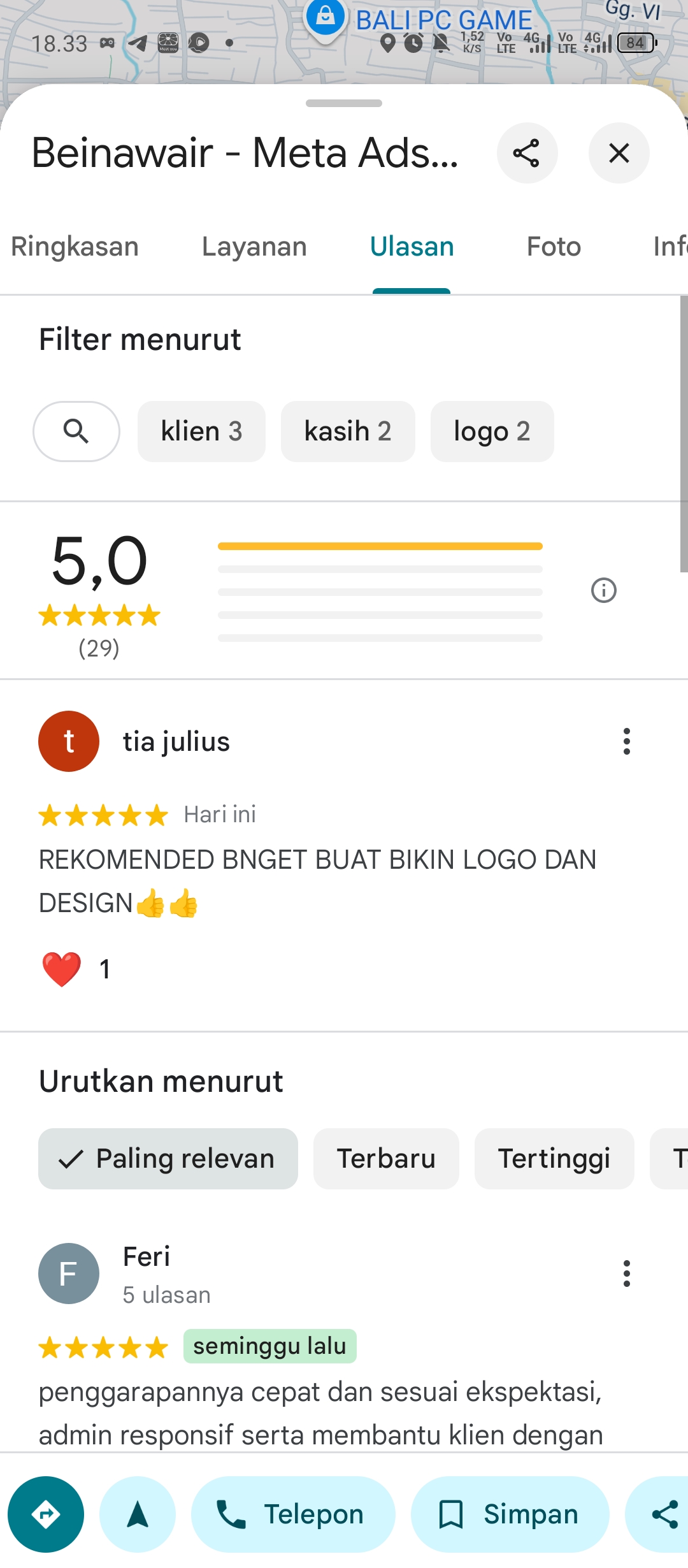Viewport: 688px width, 1568px height.
Task: Open the Layanan tab
Action: (x=254, y=247)
